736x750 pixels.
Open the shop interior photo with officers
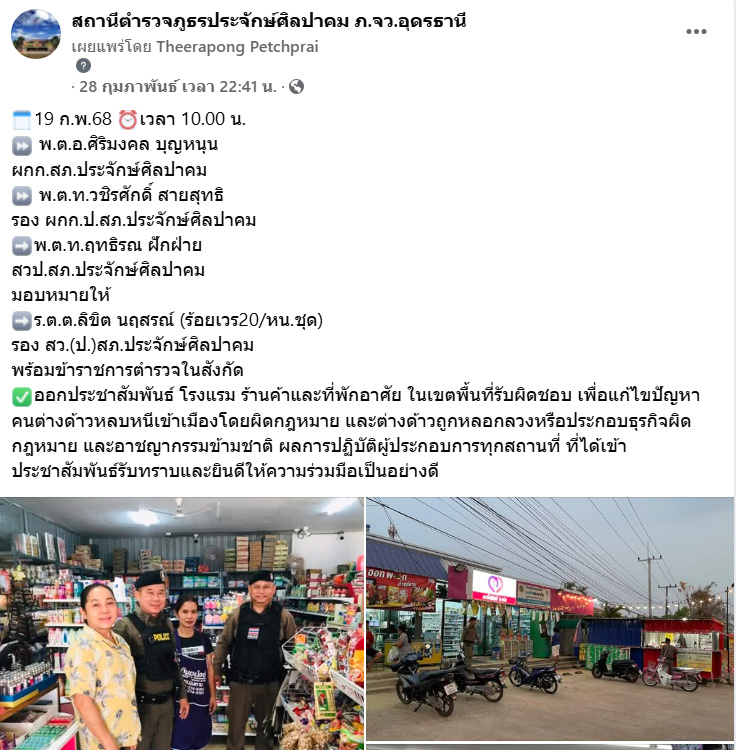click(182, 620)
